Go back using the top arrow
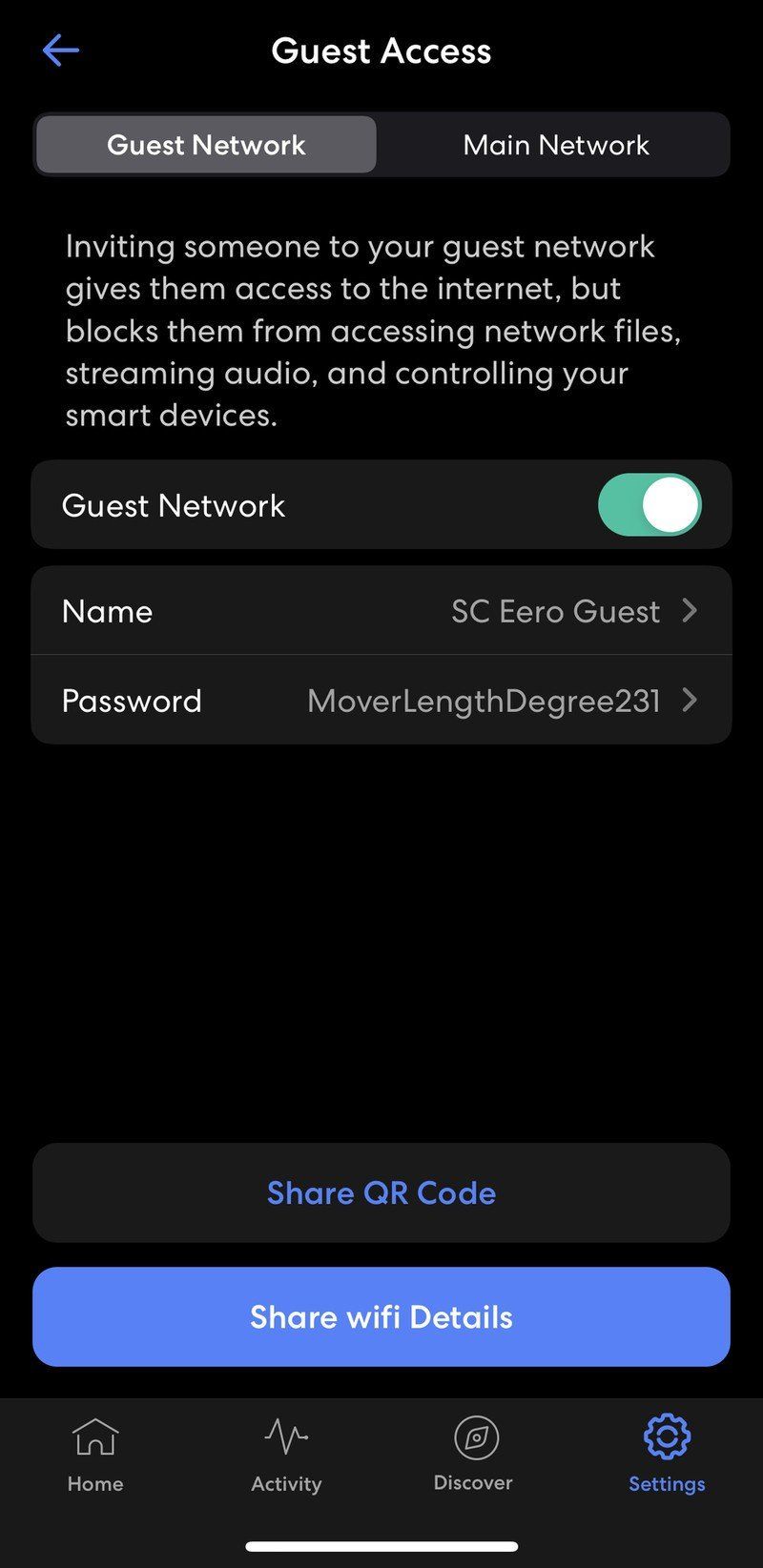Image resolution: width=763 pixels, height=1568 pixels. pyautogui.click(x=60, y=51)
